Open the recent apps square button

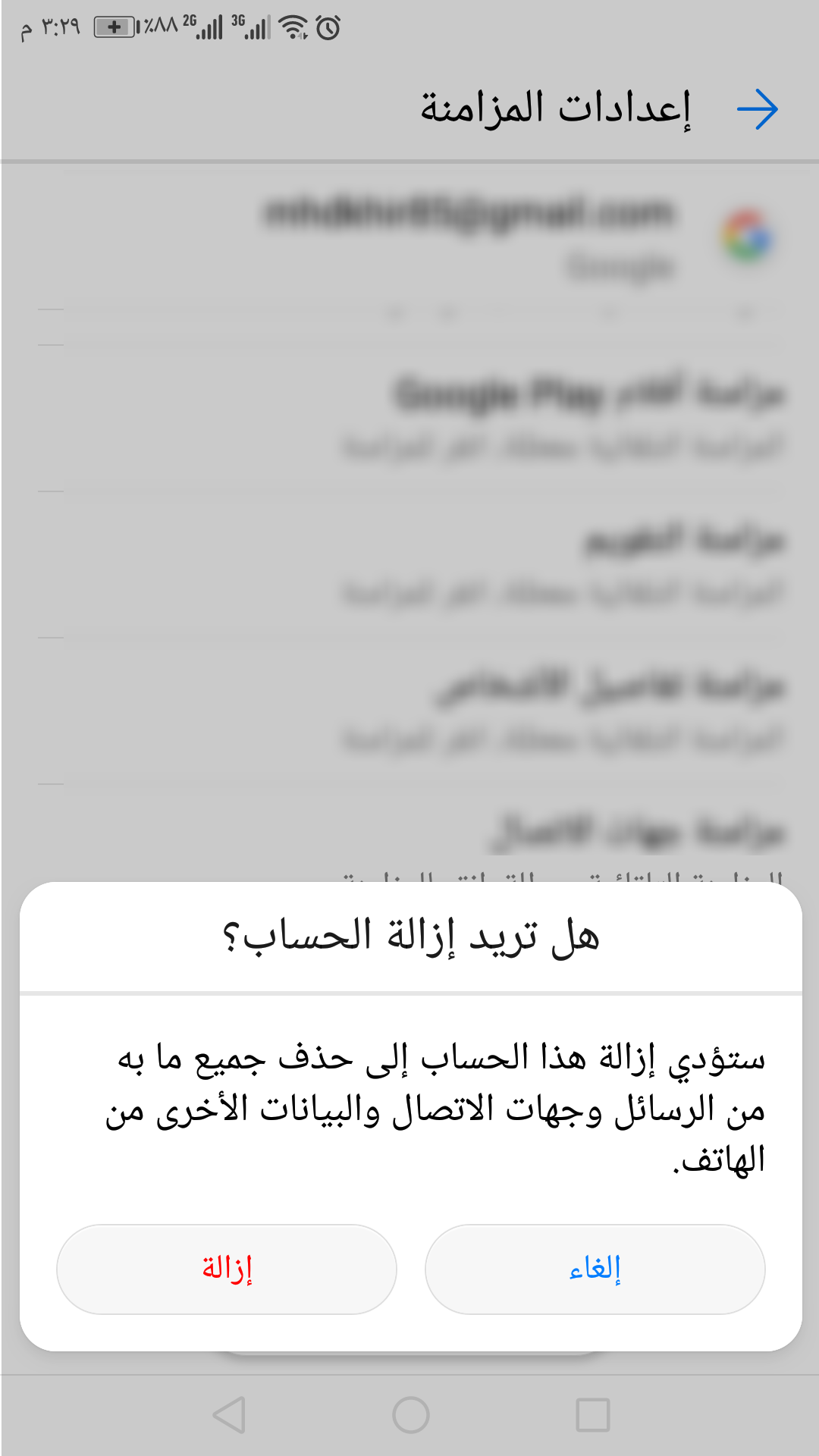[592, 1414]
